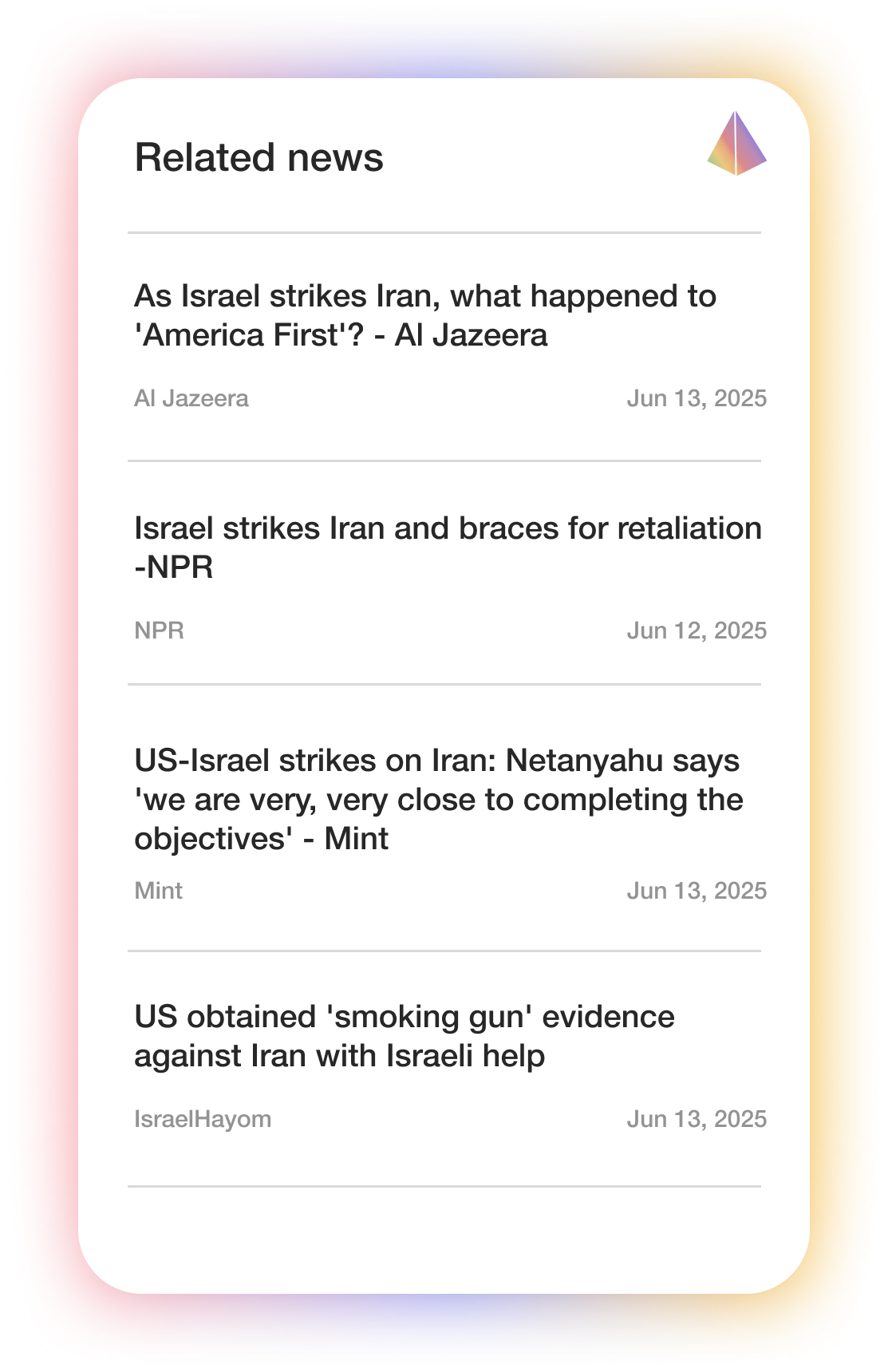The image size is (888, 1372).
Task: Open IsraelHayom 'smoking gun' evidence article
Action: pyautogui.click(x=404, y=1036)
